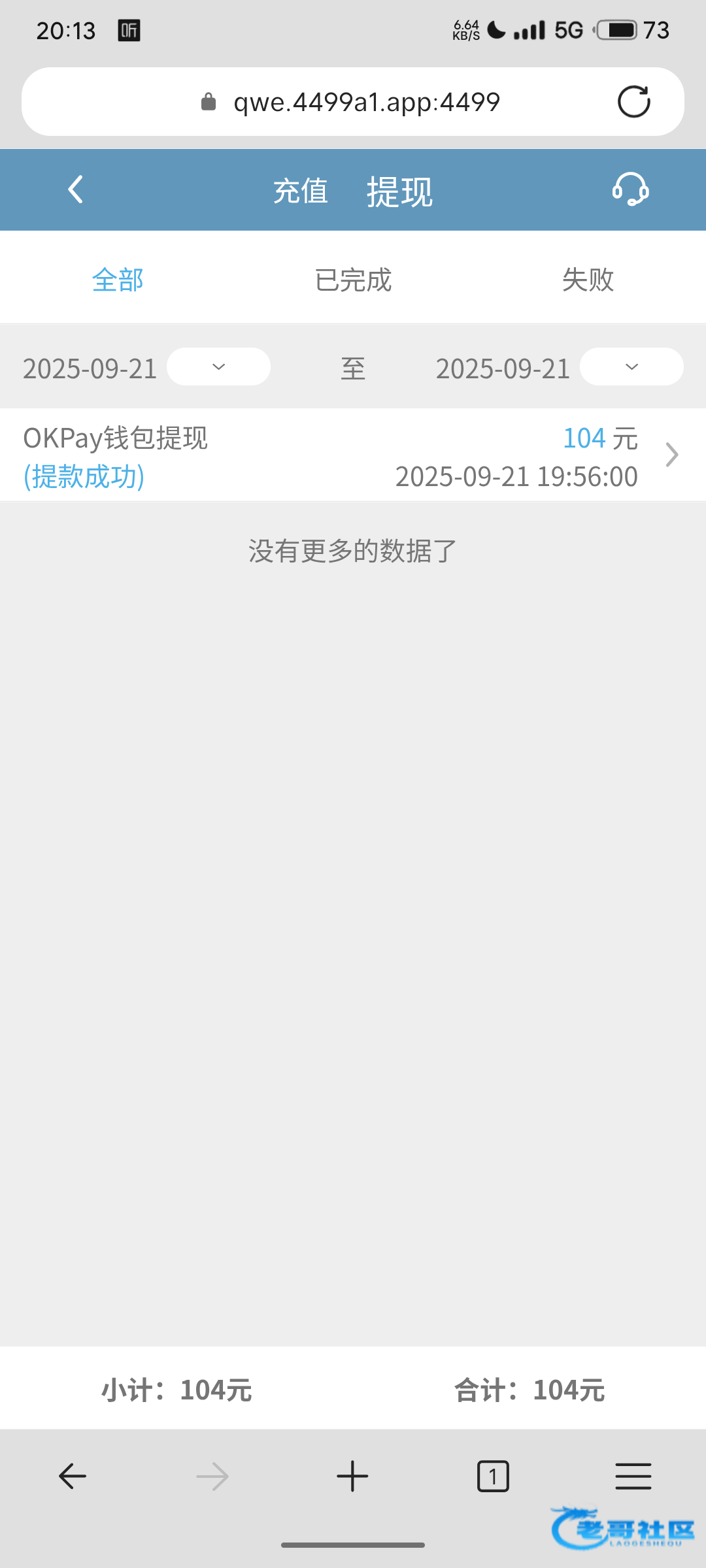
Task: Open the browser hamburger menu
Action: (x=633, y=1477)
